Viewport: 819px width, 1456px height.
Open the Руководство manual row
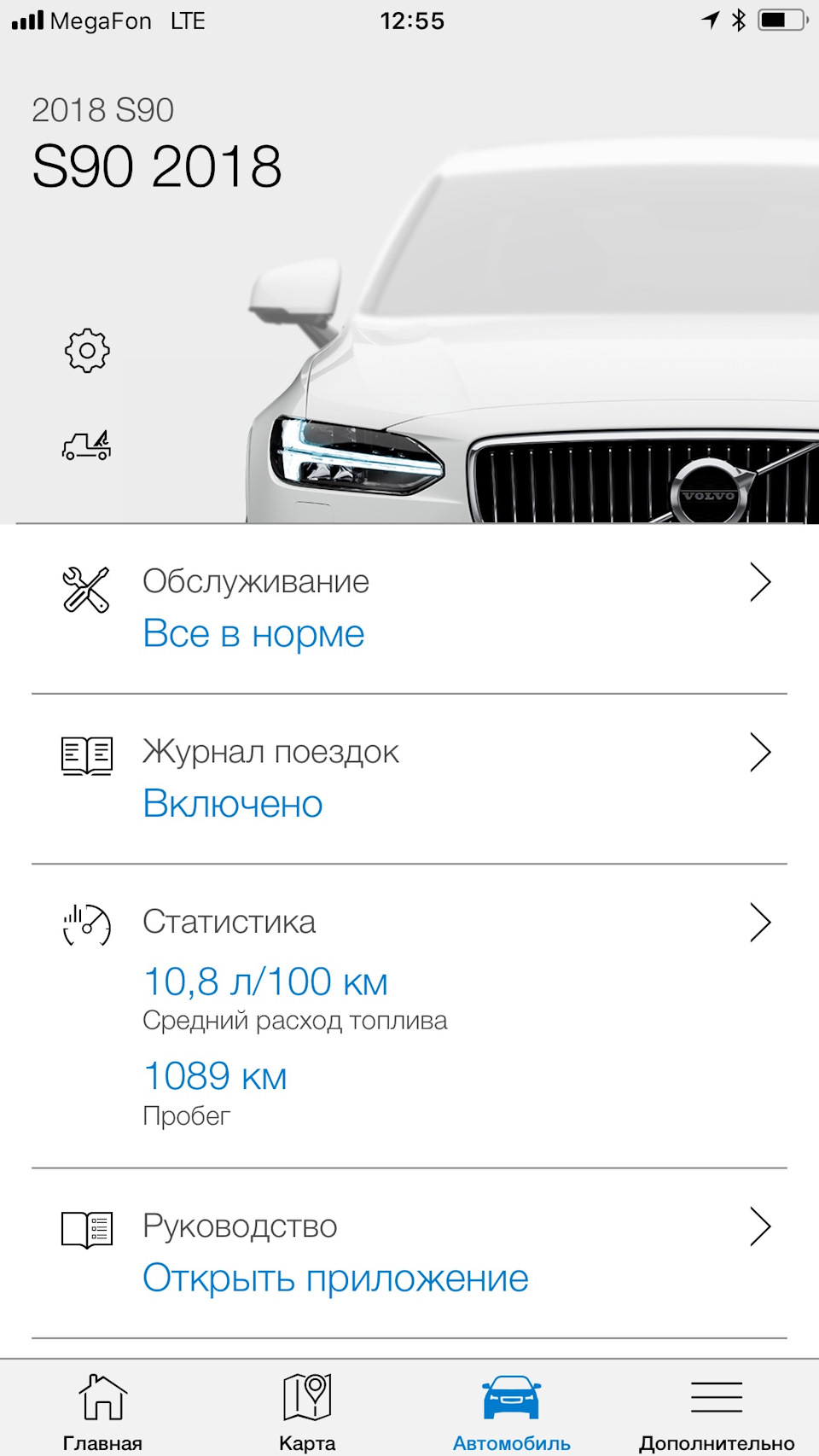[409, 1252]
